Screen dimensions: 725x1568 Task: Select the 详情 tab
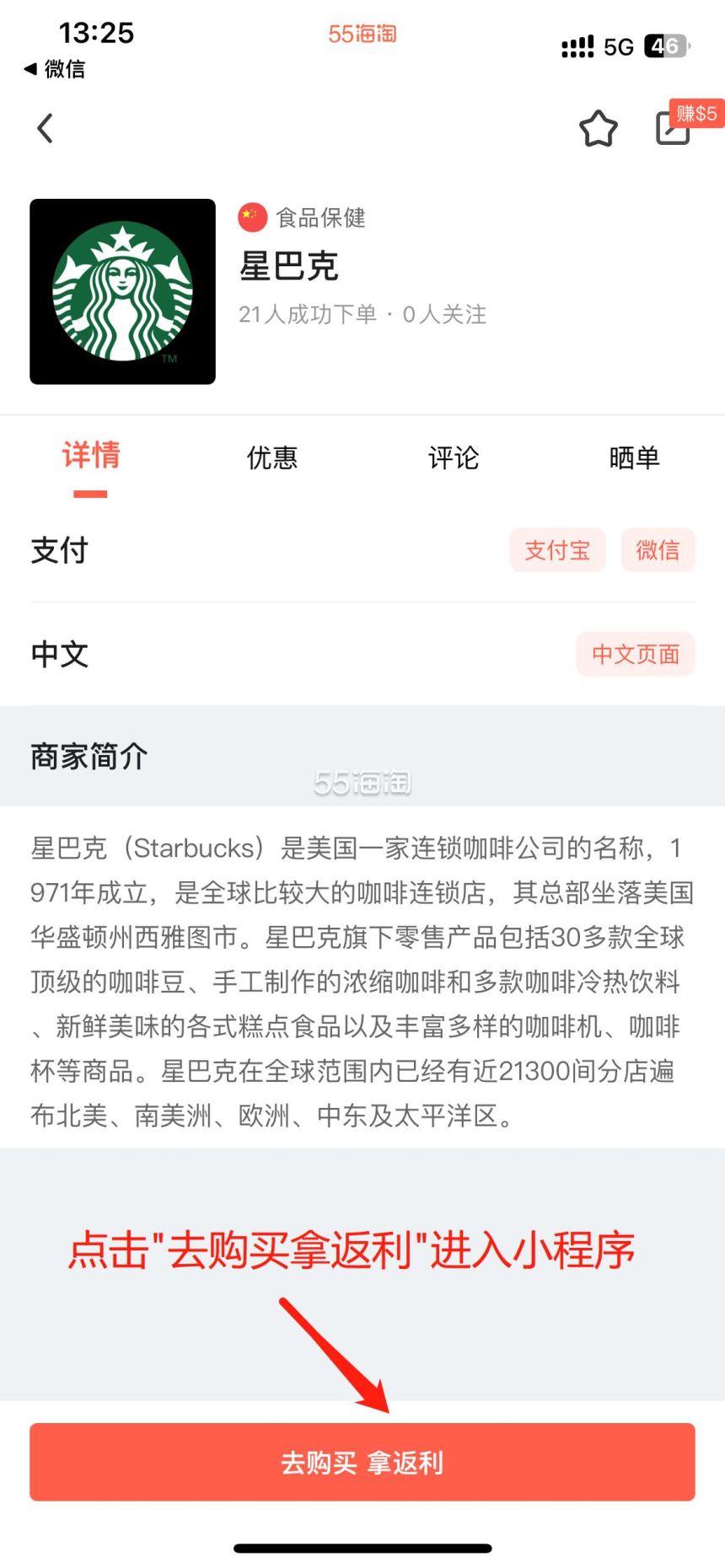point(91,456)
